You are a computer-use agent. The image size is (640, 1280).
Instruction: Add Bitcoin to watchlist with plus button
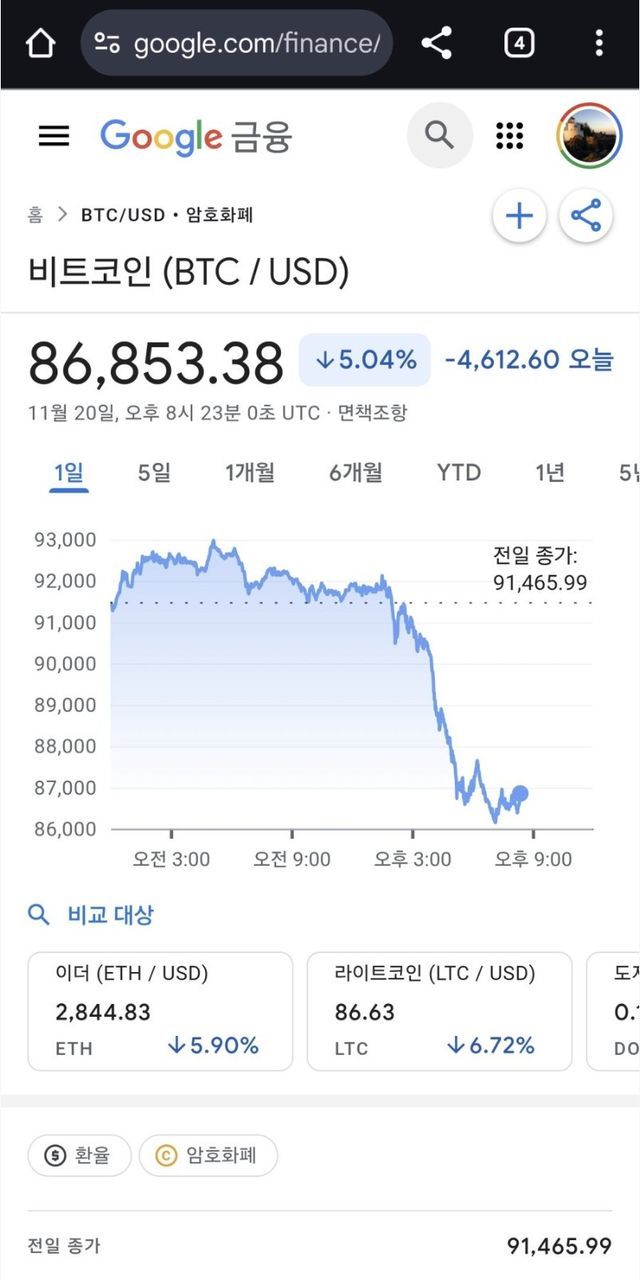coord(519,216)
